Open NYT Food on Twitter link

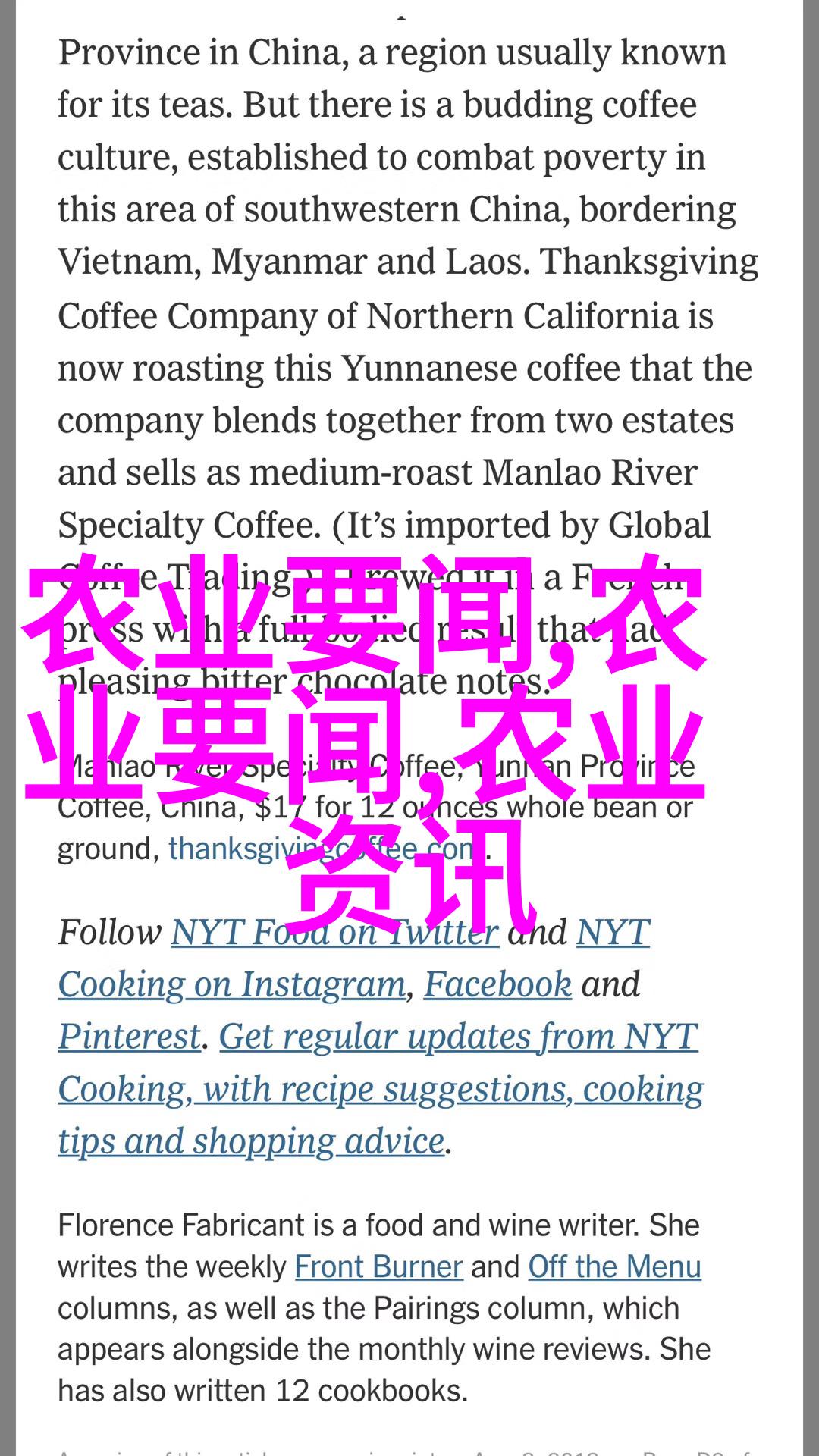coord(334,932)
